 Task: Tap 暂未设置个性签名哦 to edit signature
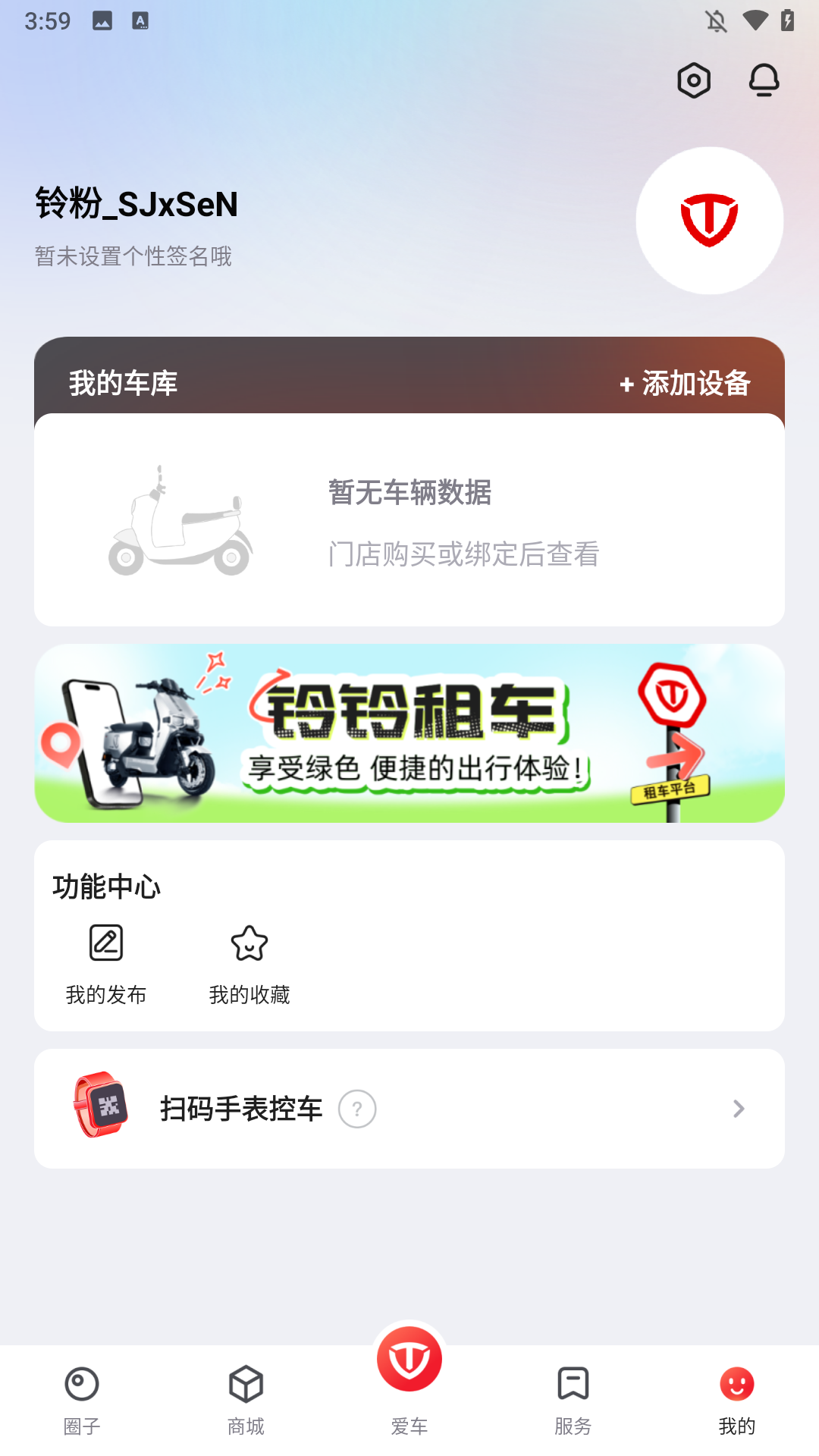point(134,258)
